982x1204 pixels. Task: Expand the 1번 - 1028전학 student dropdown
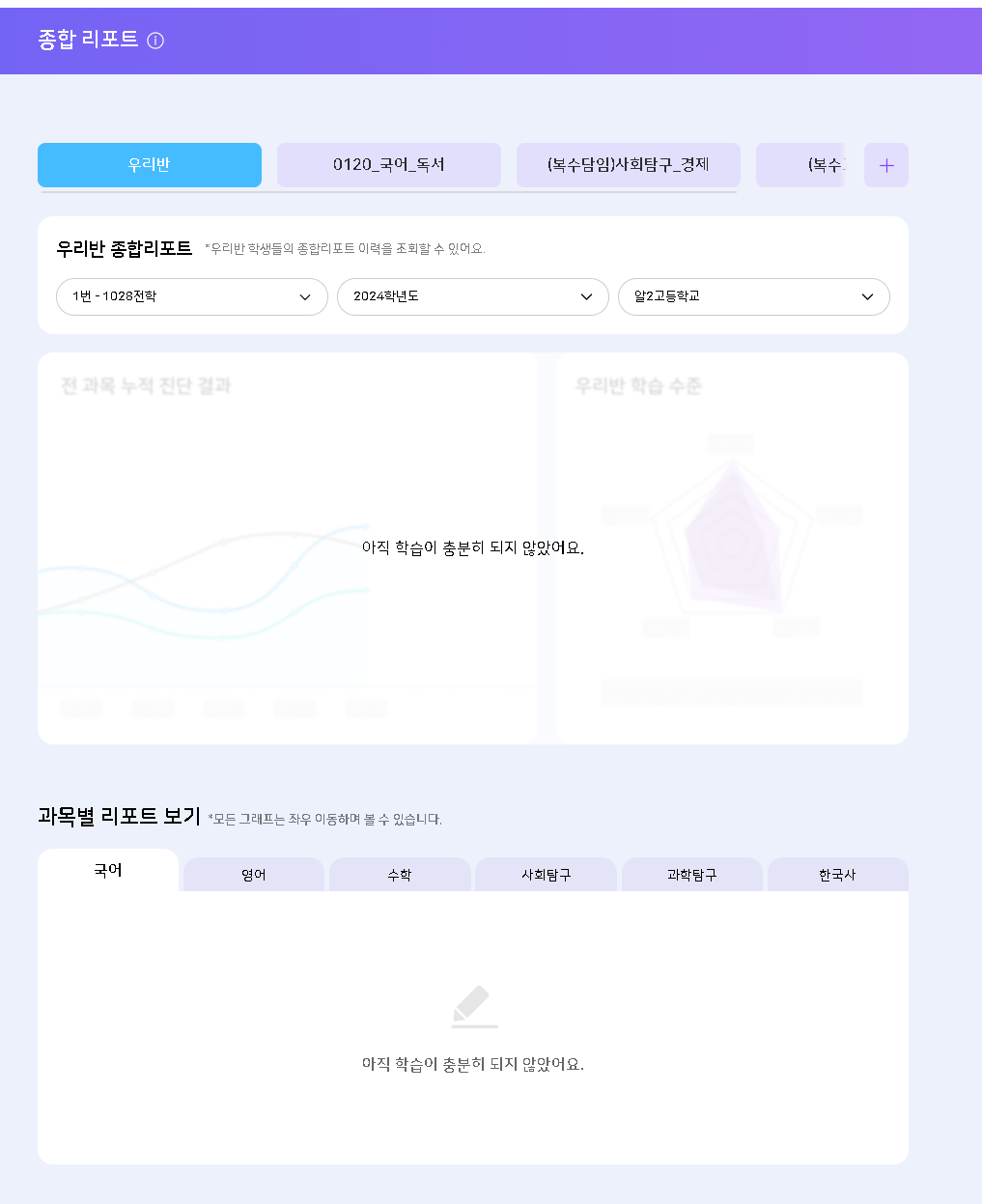[192, 296]
